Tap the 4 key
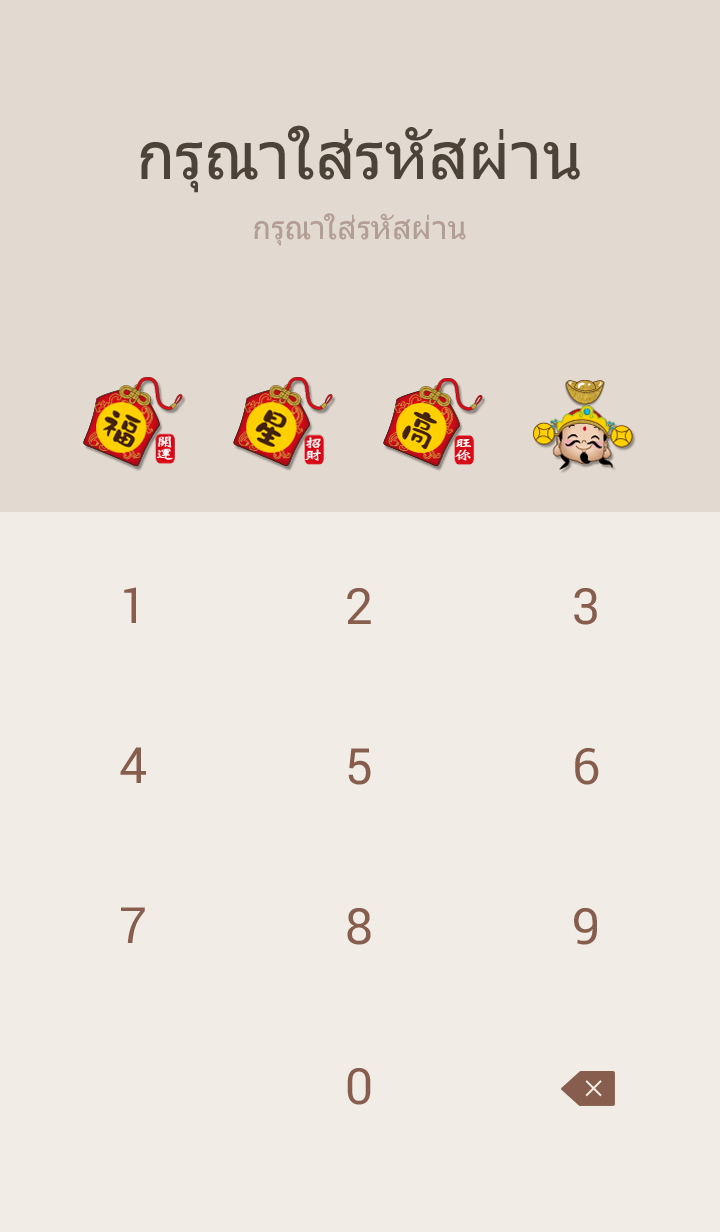 (132, 767)
